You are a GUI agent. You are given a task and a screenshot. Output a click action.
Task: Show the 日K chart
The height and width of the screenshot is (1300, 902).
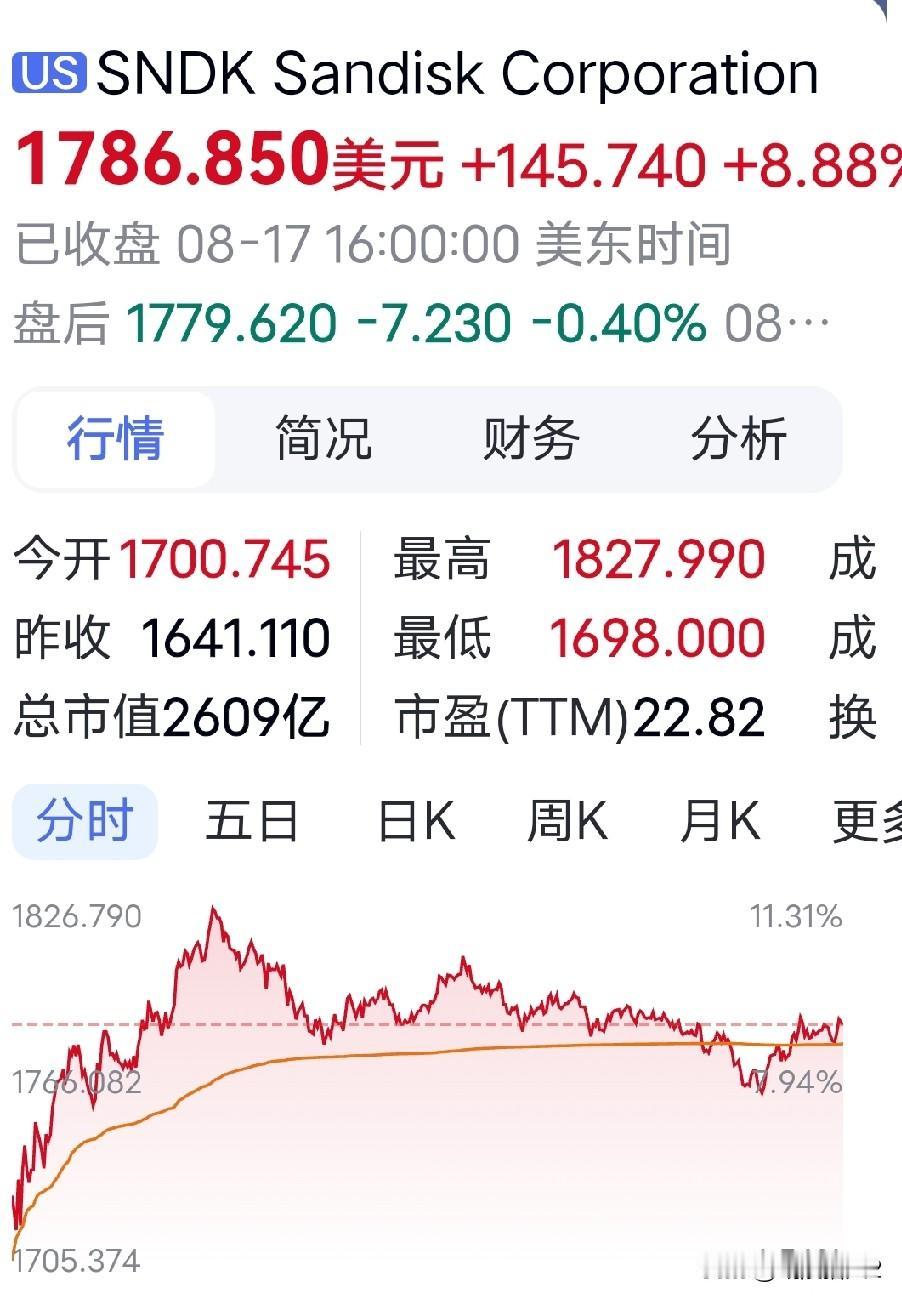[417, 821]
